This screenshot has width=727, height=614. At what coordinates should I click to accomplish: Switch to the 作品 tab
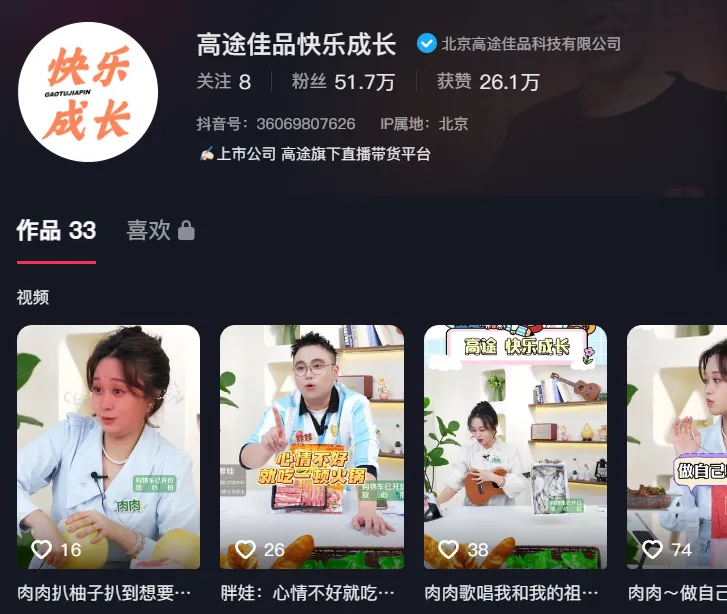point(56,231)
